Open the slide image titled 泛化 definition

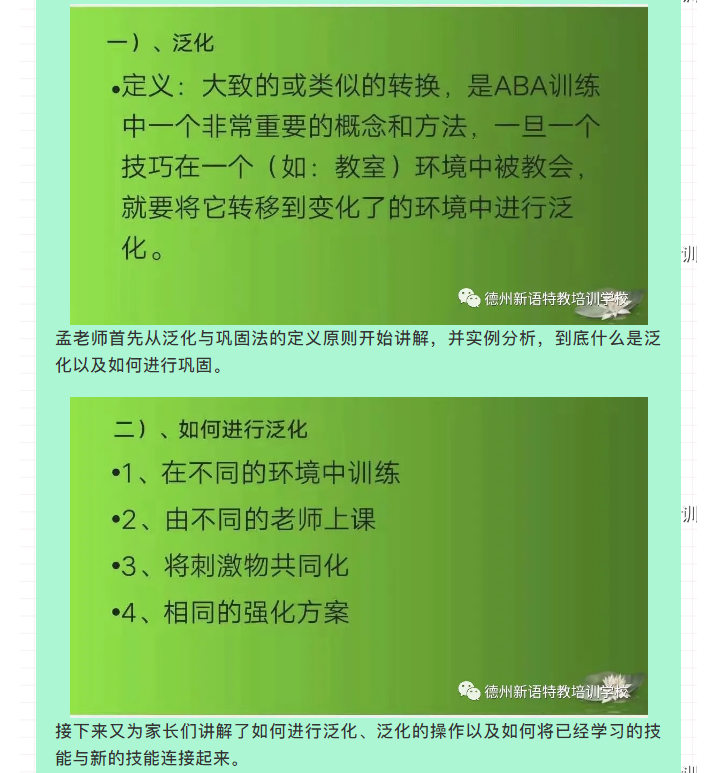pos(358,165)
